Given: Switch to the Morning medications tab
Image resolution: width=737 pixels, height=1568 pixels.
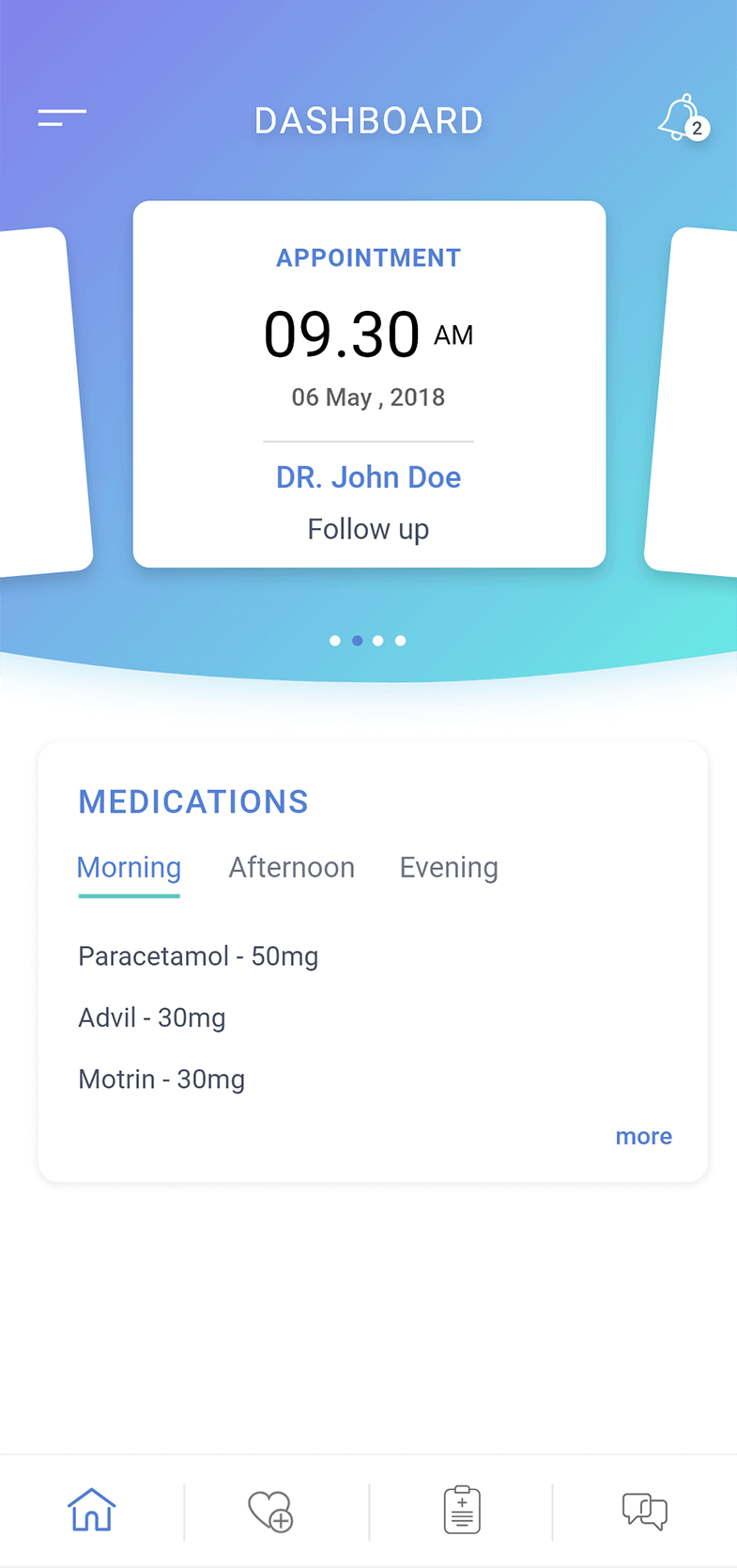Looking at the screenshot, I should 129,867.
